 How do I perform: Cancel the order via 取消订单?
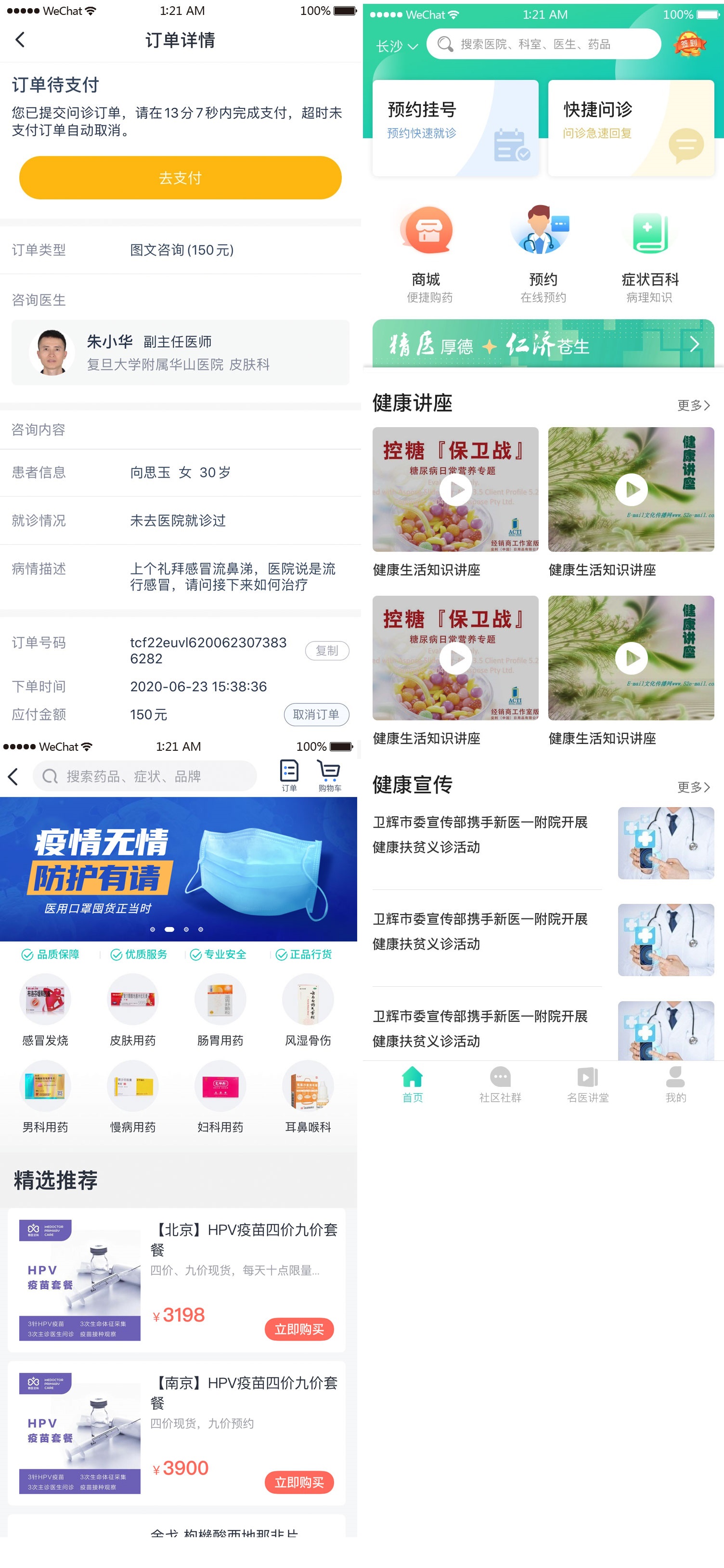coord(316,715)
